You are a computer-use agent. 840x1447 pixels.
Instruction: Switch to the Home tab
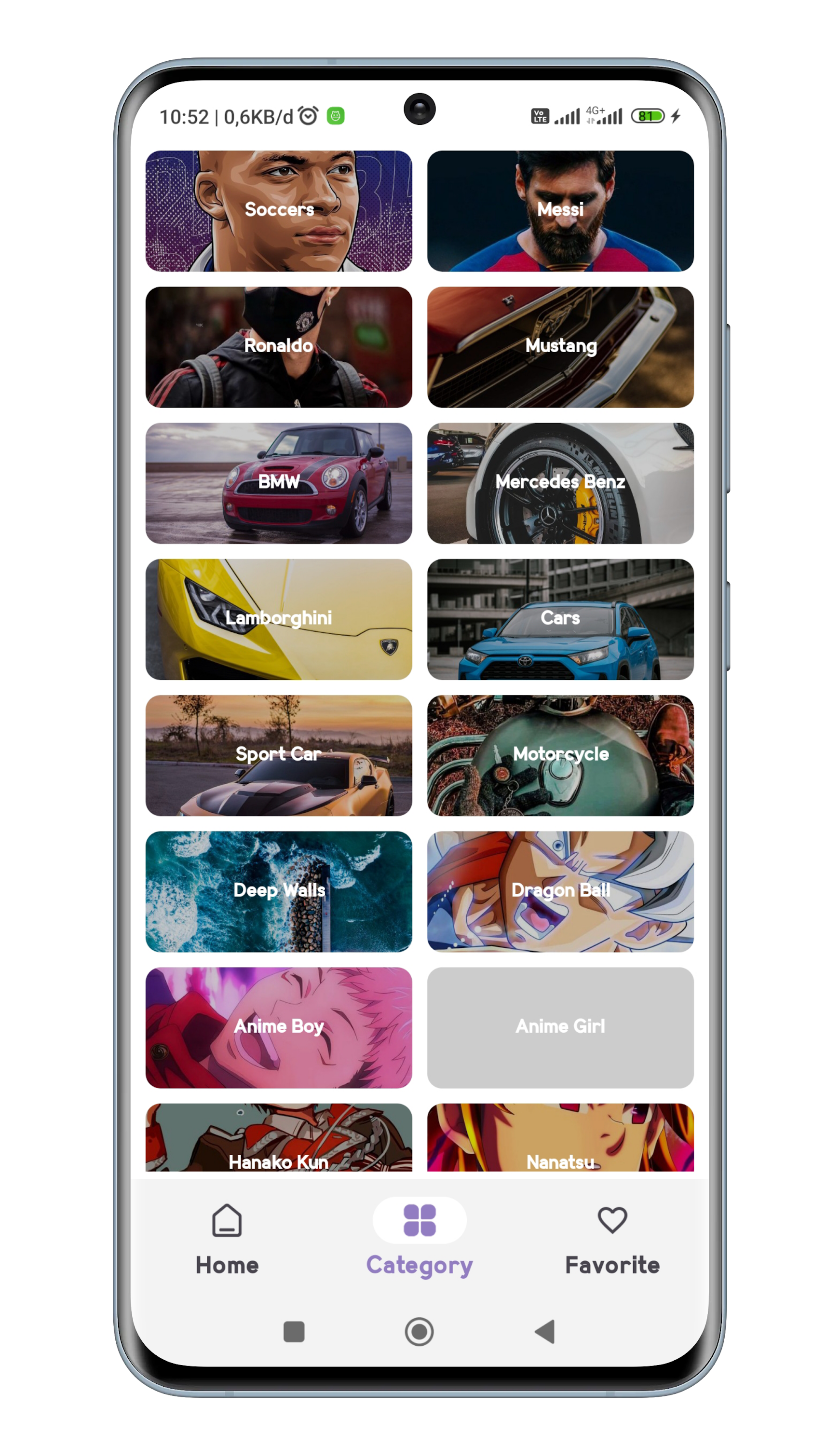(x=227, y=1239)
